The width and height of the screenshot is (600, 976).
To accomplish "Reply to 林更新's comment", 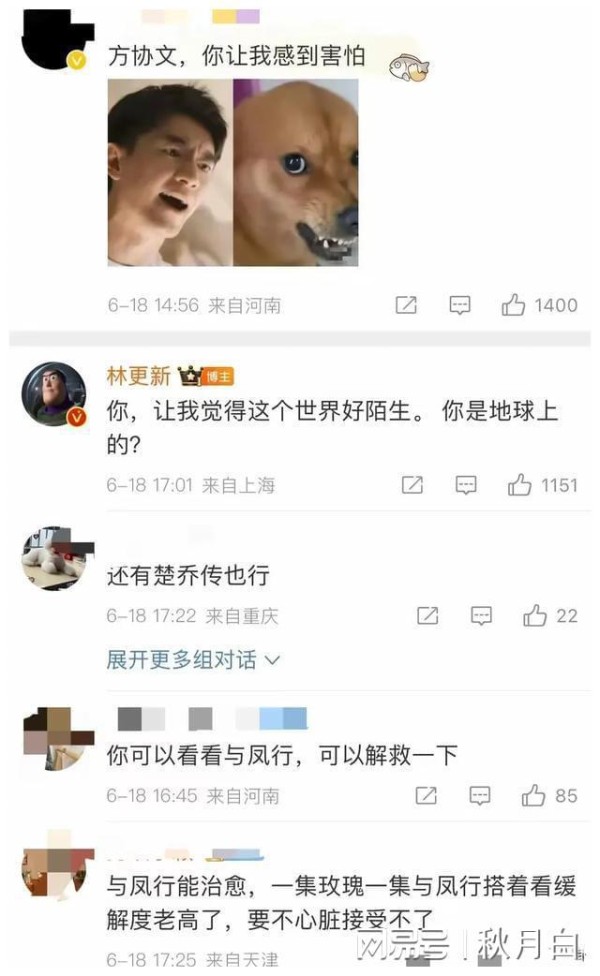I will (x=466, y=485).
